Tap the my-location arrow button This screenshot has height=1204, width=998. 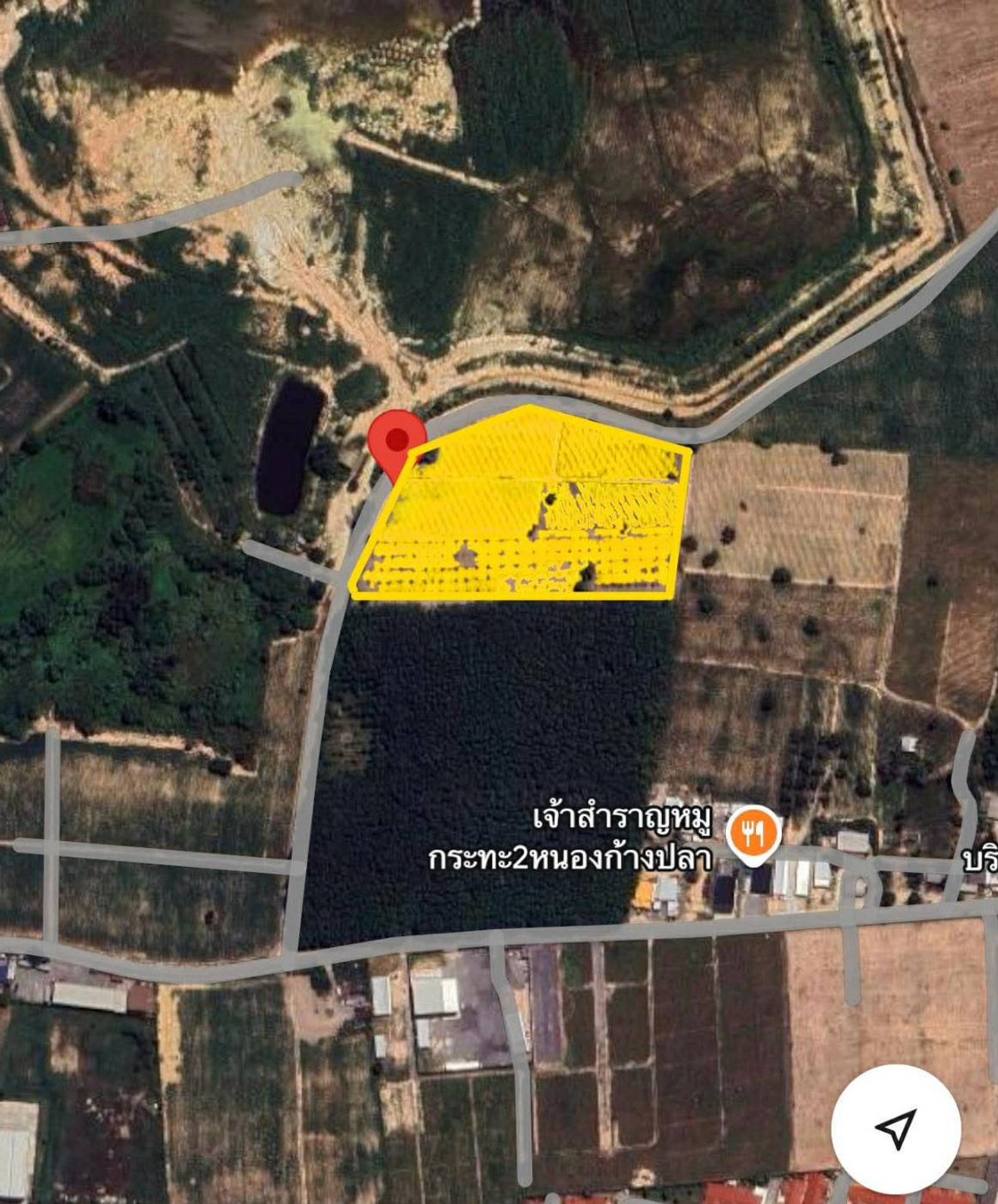coord(896,1129)
